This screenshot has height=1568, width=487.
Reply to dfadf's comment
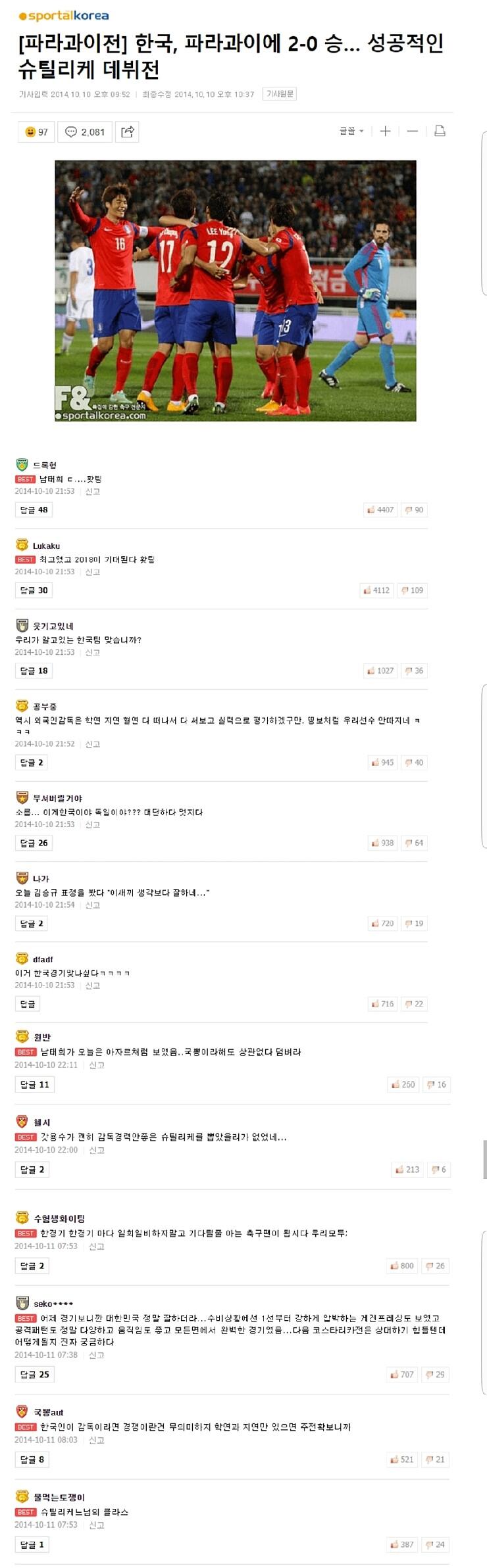(x=28, y=1004)
